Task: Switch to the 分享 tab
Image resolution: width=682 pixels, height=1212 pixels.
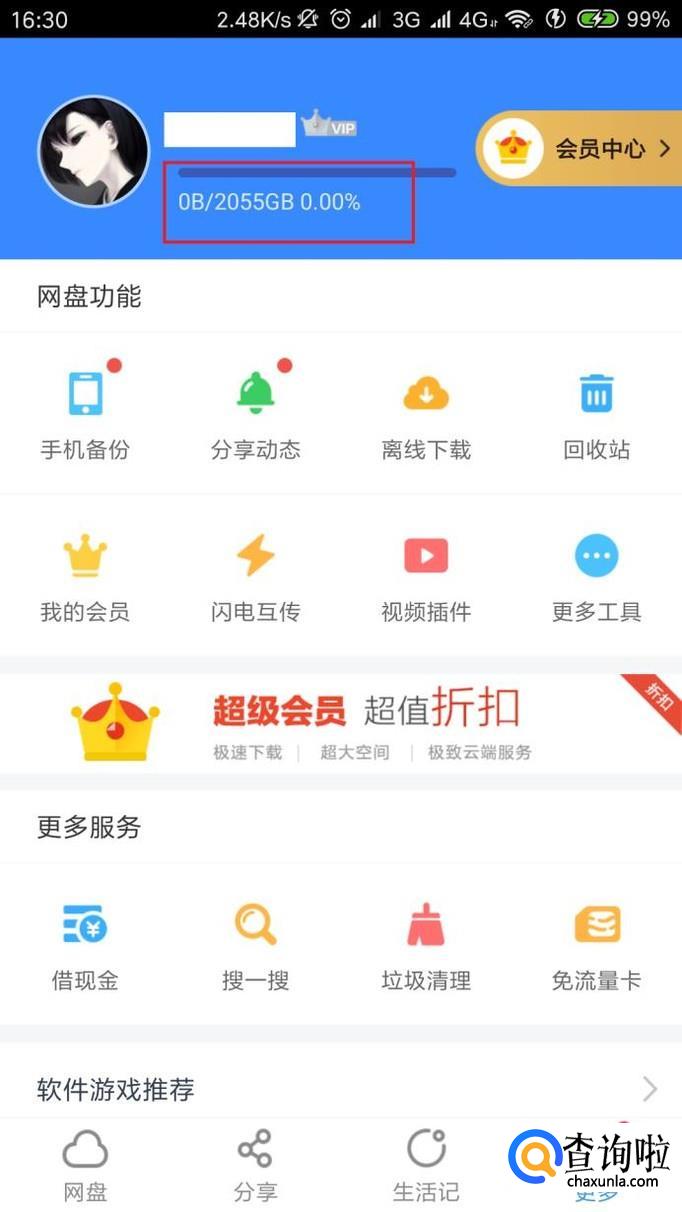Action: (255, 1165)
